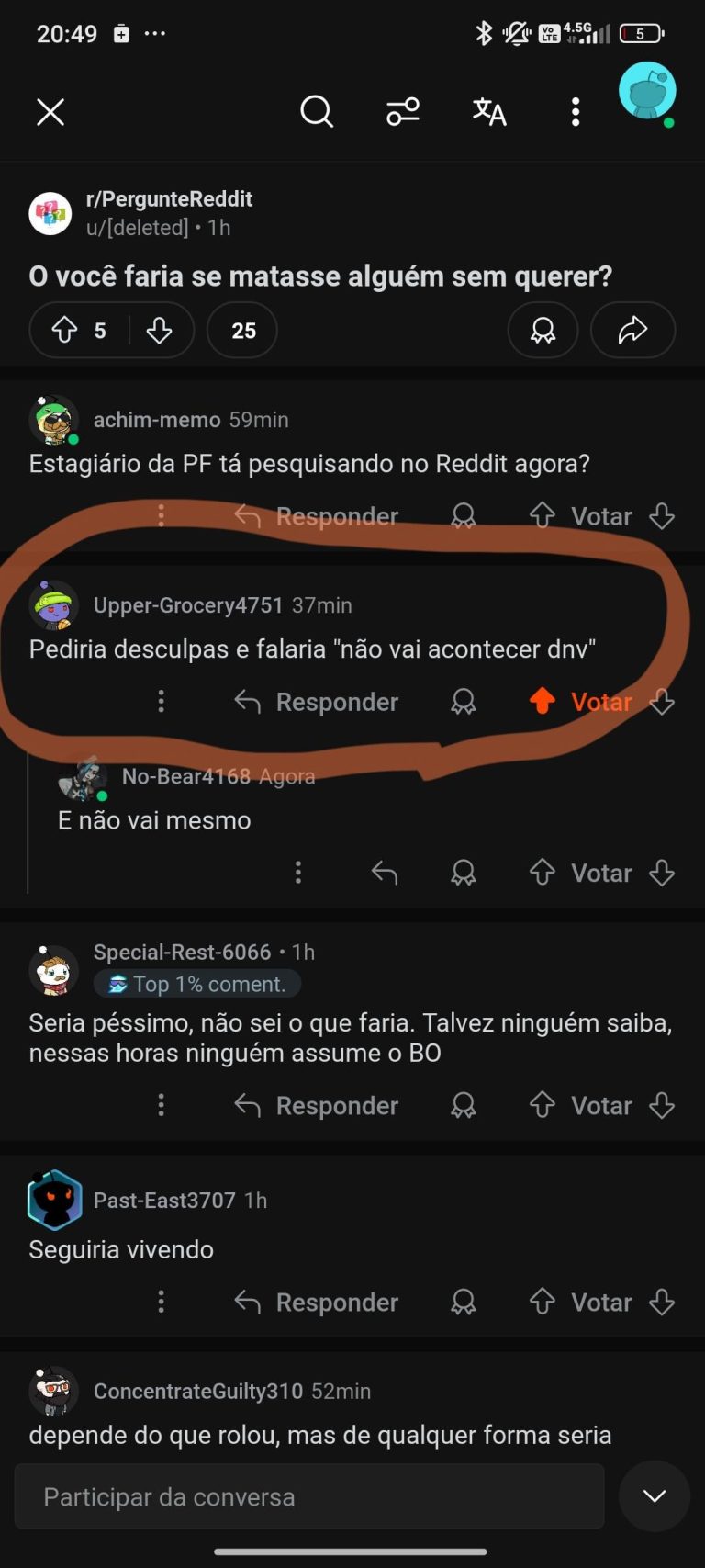Award Past-East3707's comment
The width and height of the screenshot is (705, 1568).
(x=464, y=1302)
